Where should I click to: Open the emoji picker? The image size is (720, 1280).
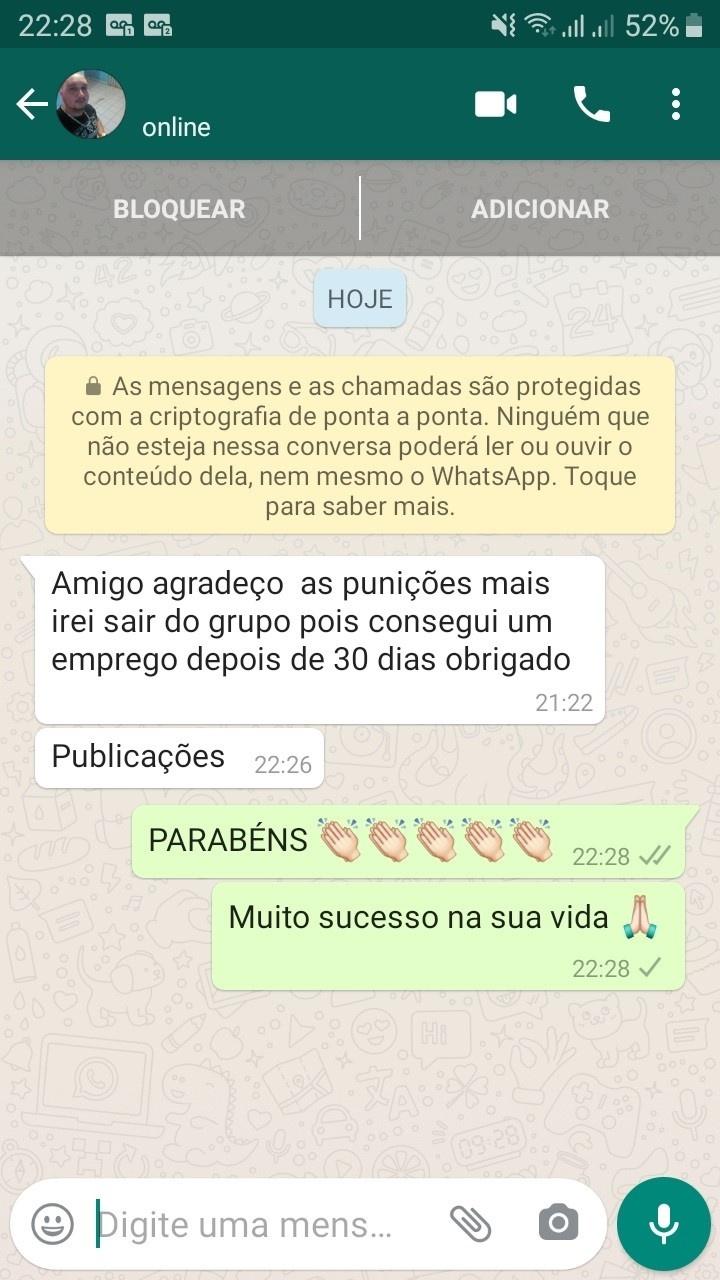[x=52, y=1224]
